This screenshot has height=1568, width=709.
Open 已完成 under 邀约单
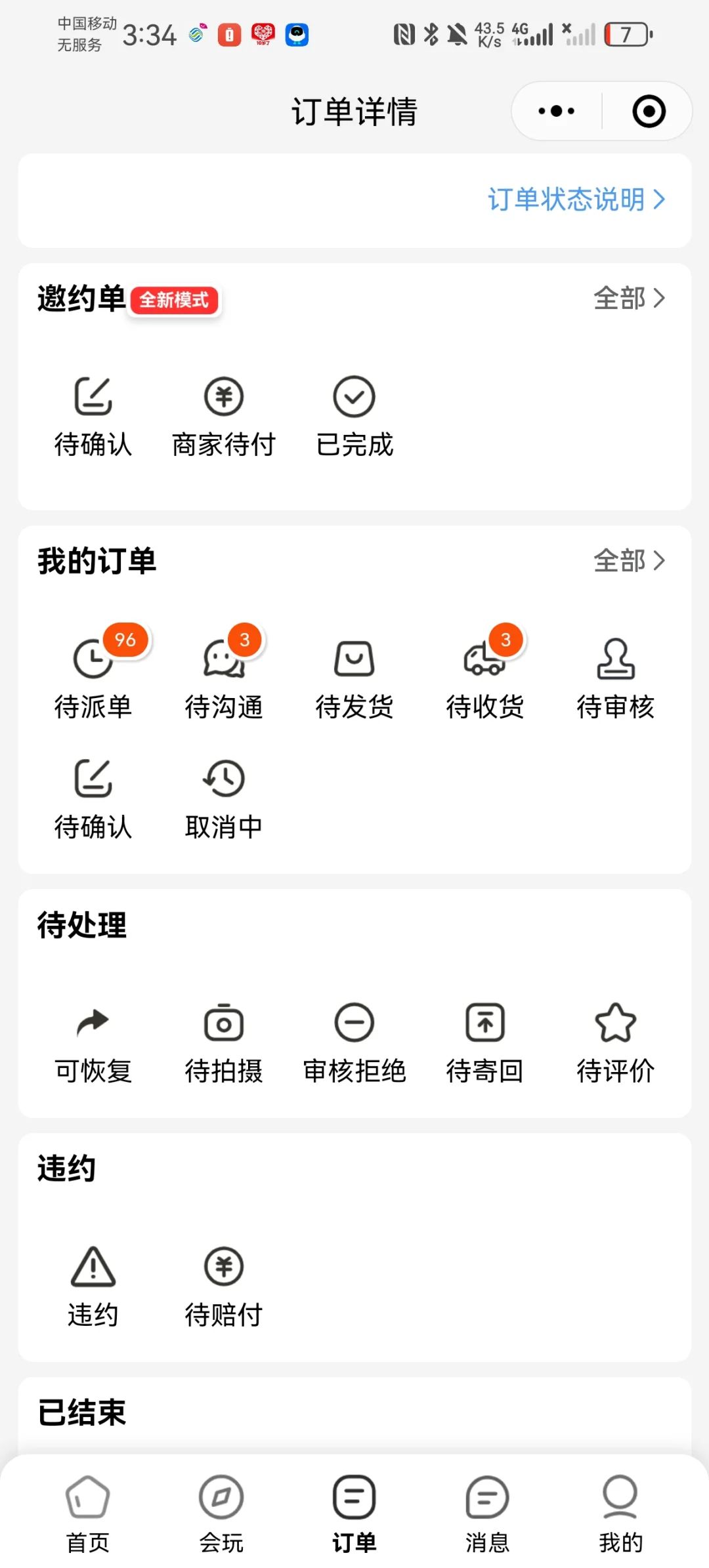tap(354, 416)
